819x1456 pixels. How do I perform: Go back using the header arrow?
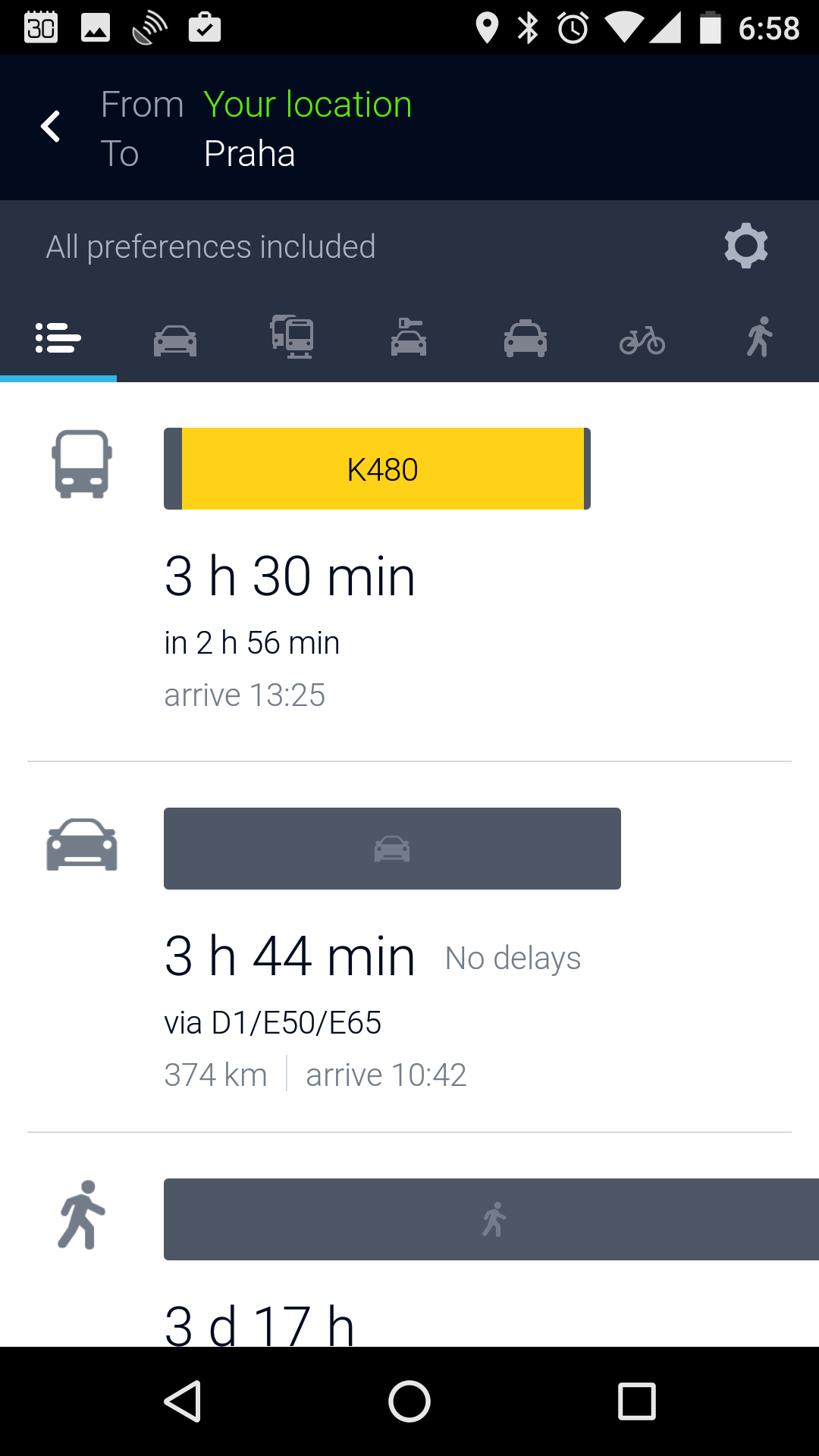[51, 127]
